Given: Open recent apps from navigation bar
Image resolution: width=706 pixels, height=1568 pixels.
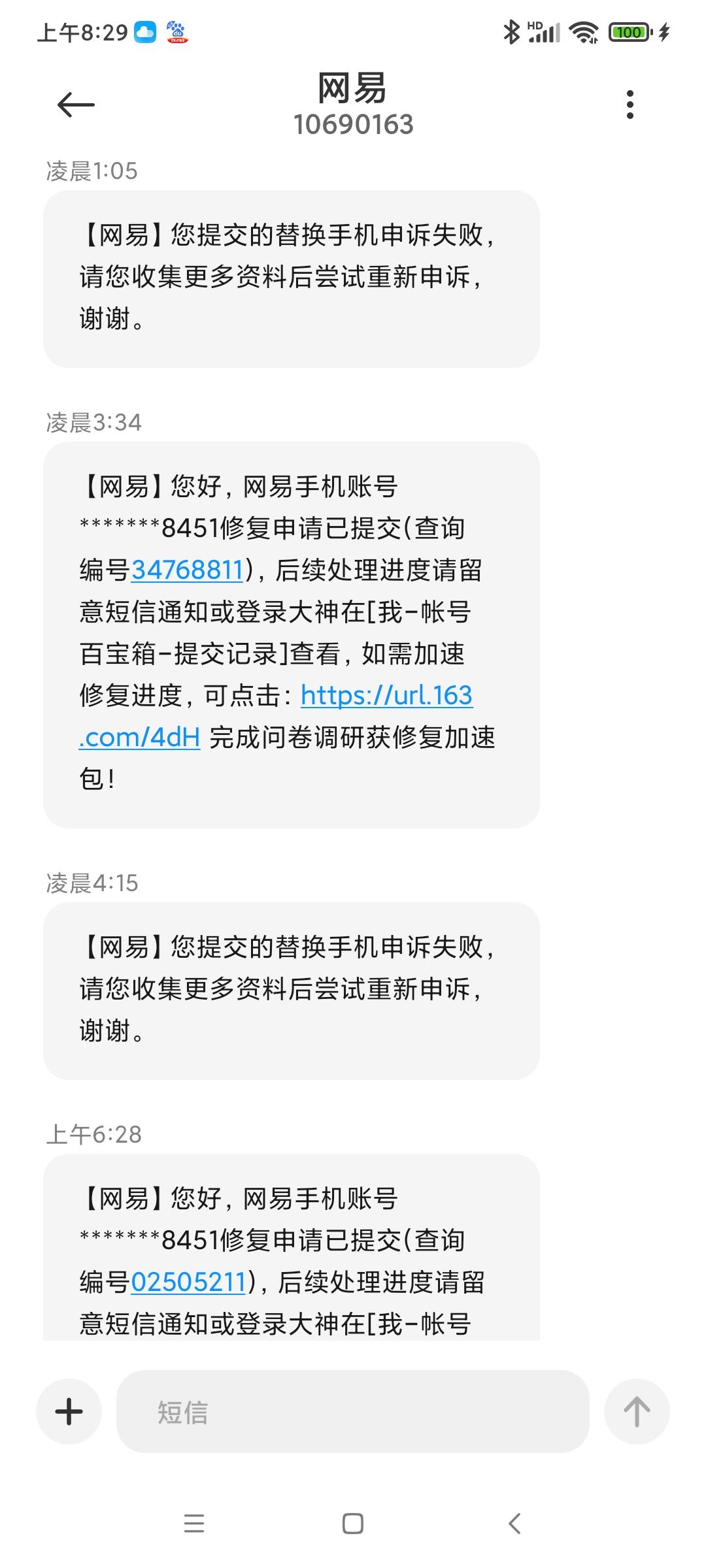Looking at the screenshot, I should [194, 1524].
